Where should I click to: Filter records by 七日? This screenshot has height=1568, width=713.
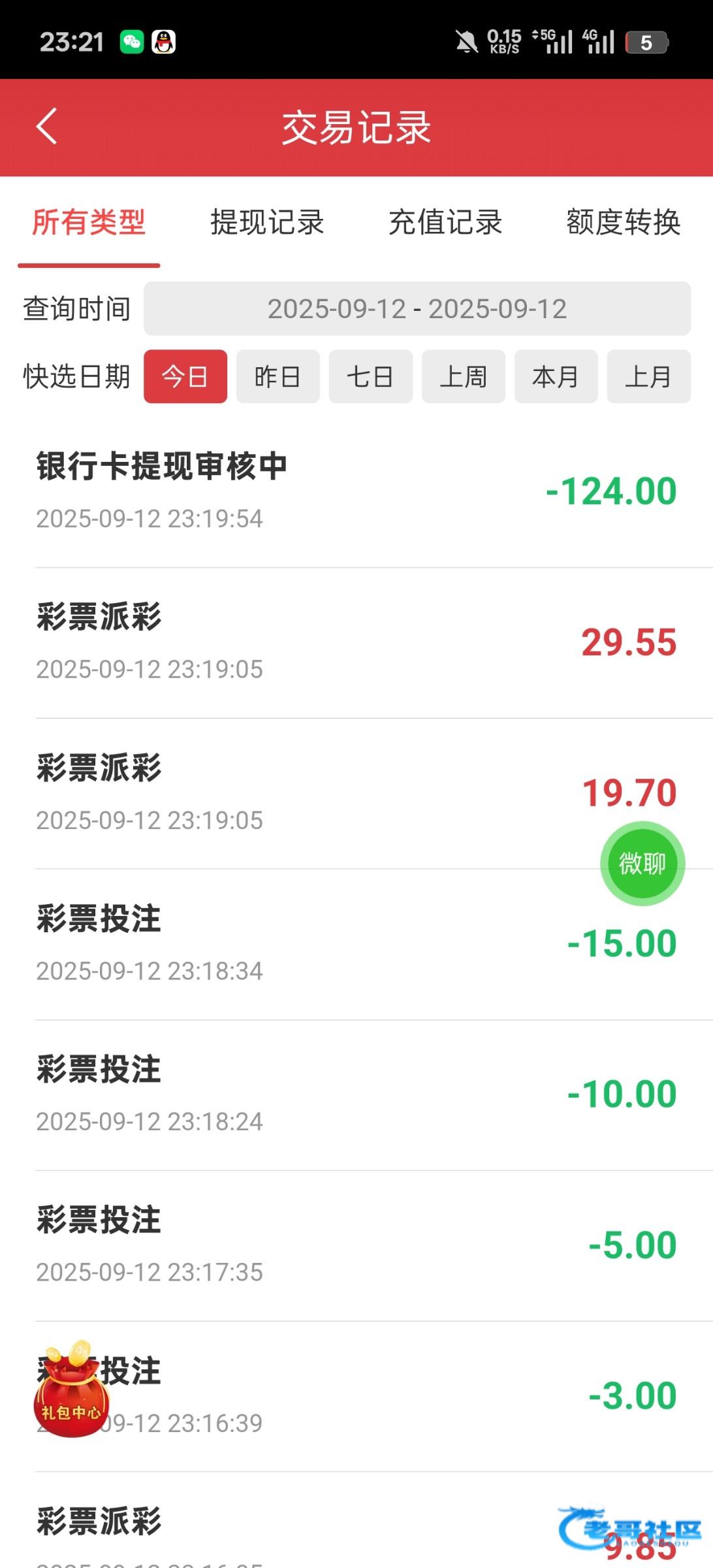click(371, 377)
